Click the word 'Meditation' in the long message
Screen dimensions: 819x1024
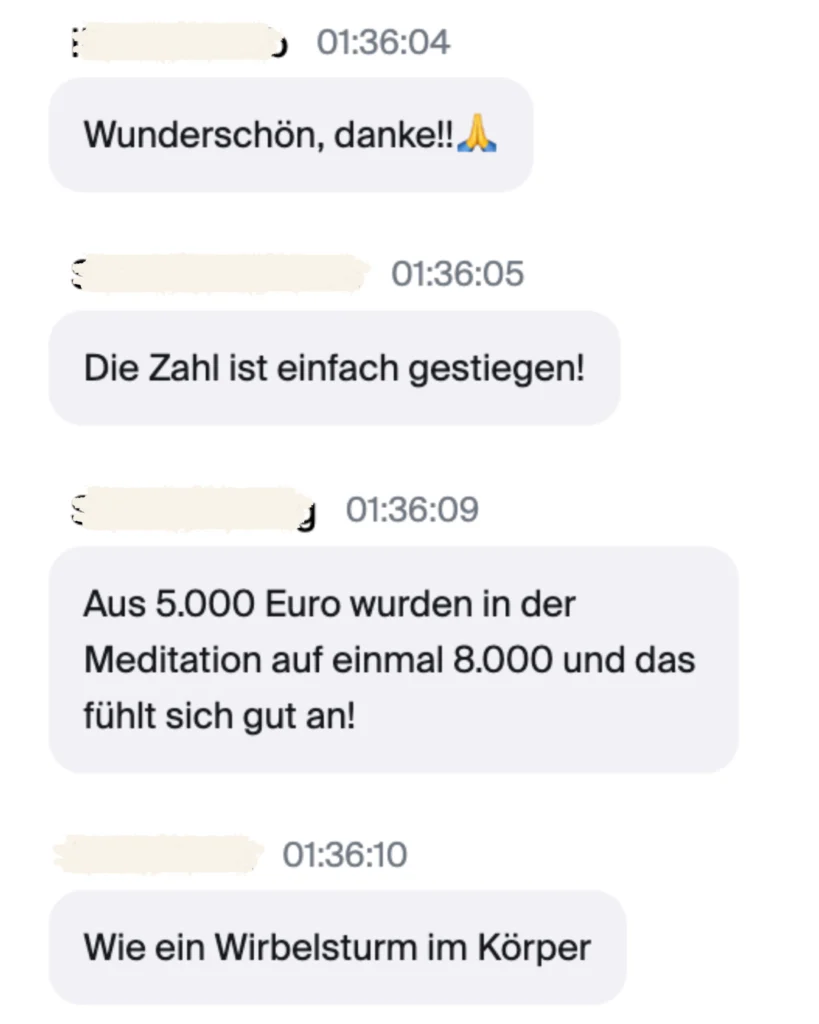coord(170,660)
